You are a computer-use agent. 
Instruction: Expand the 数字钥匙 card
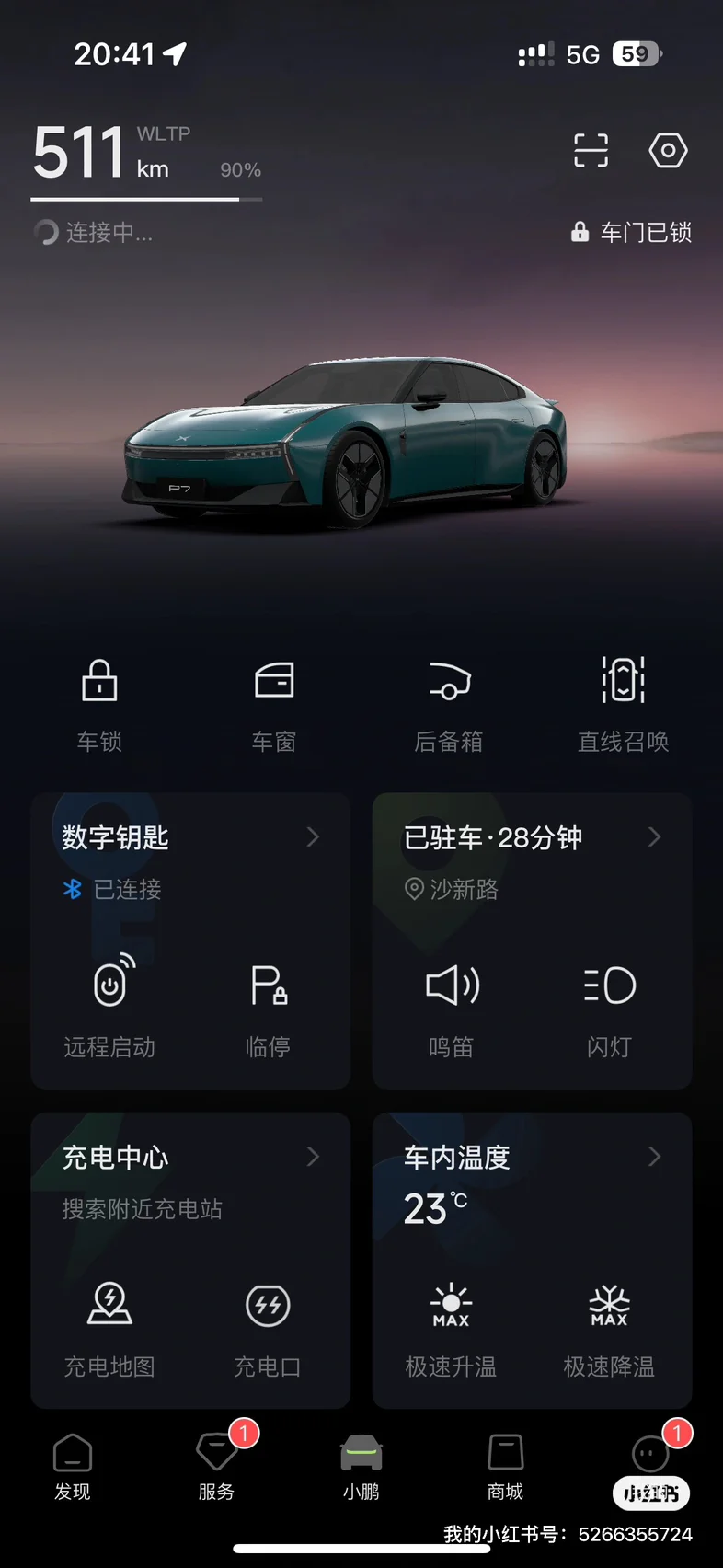pos(190,837)
